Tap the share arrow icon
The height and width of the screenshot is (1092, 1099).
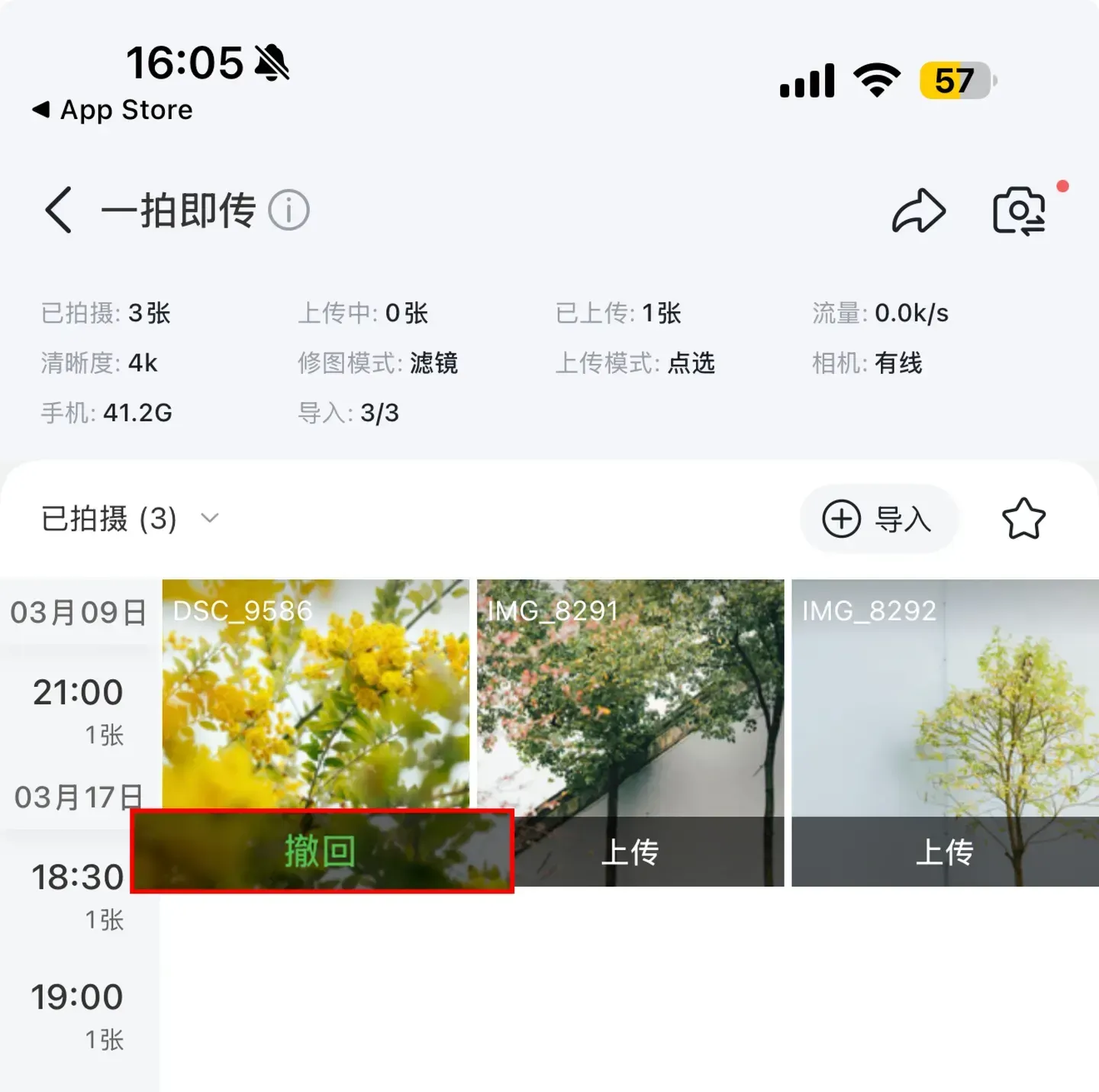pyautogui.click(x=919, y=211)
